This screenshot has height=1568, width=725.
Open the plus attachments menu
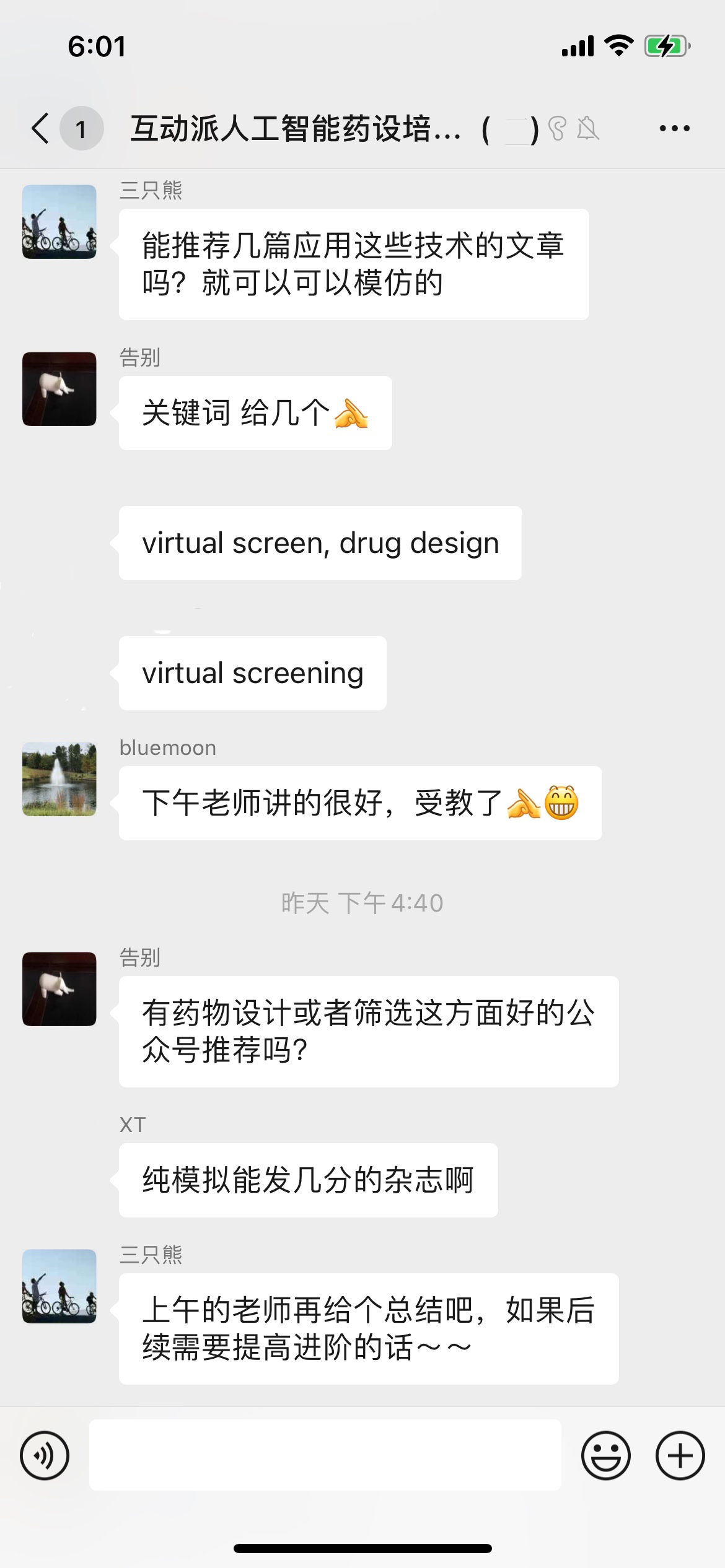point(680,1455)
